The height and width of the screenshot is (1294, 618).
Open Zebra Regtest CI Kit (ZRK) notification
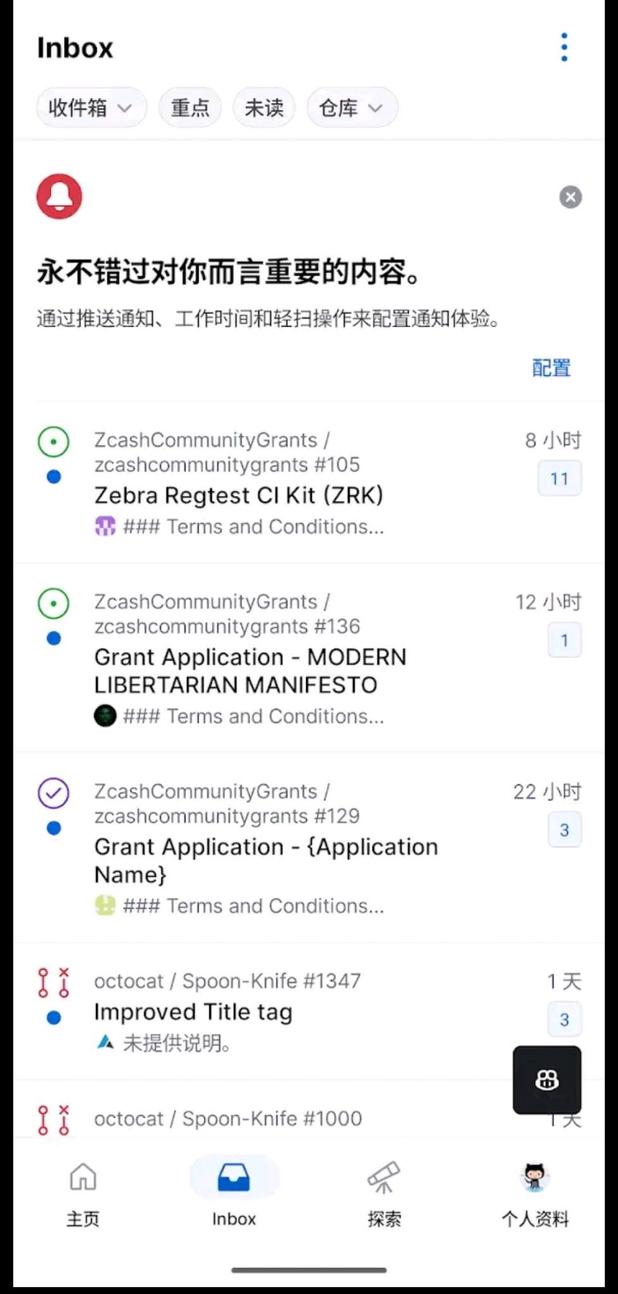point(239,495)
